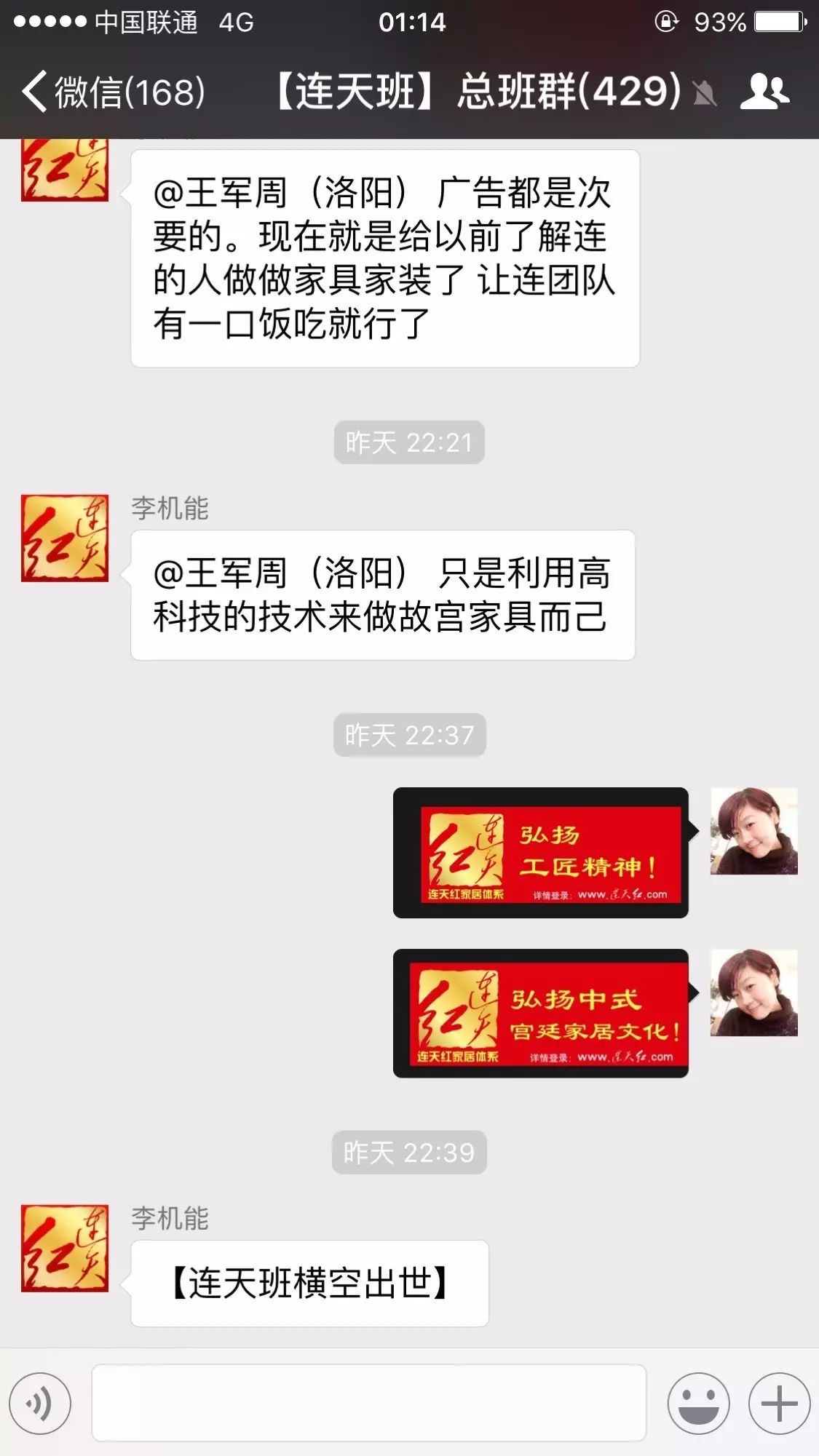
Task: Open own avatar beside 宫廷家居文化 image
Action: pyautogui.click(x=753, y=992)
